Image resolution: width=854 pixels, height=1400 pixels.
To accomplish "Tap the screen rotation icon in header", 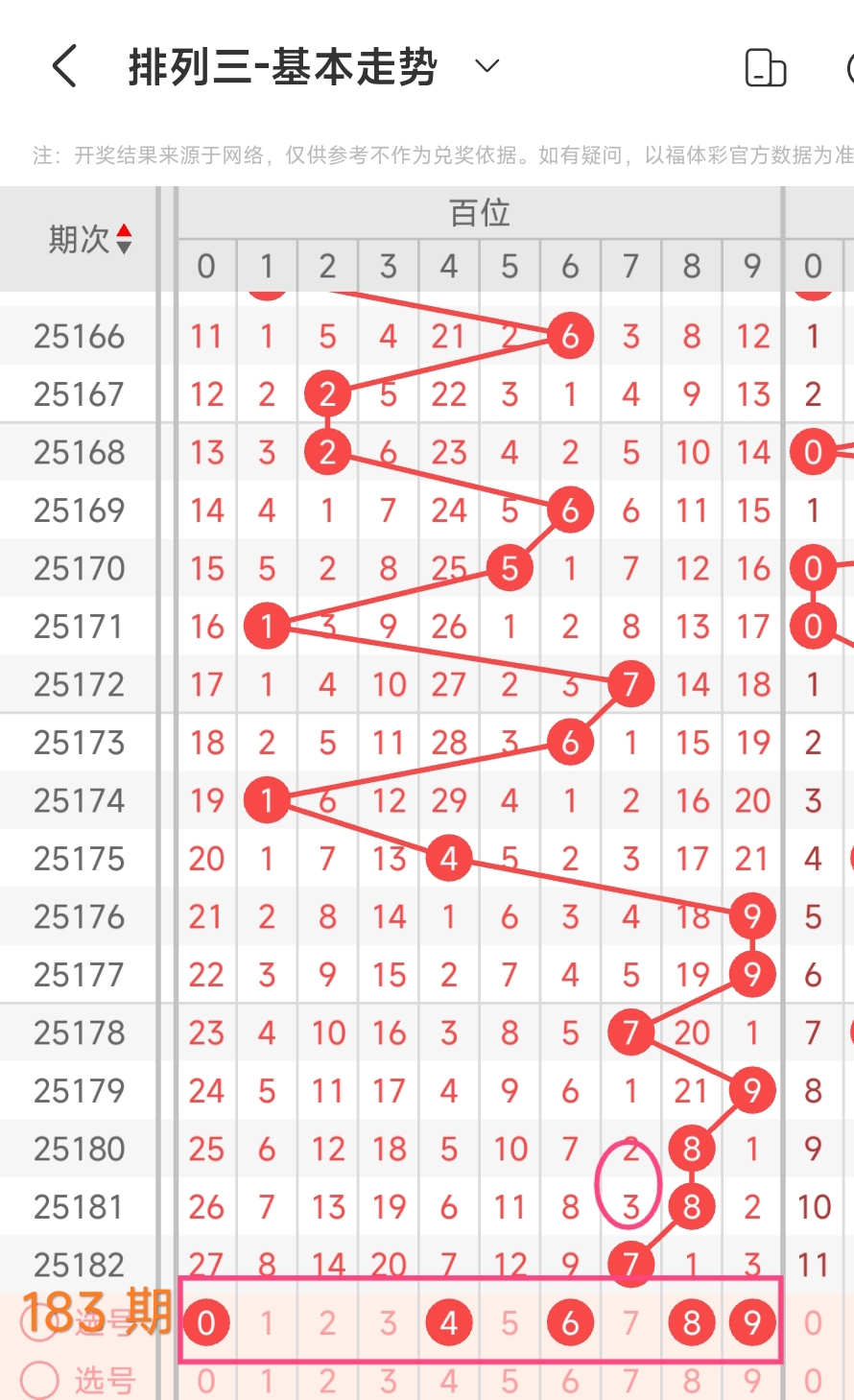I will click(x=766, y=67).
